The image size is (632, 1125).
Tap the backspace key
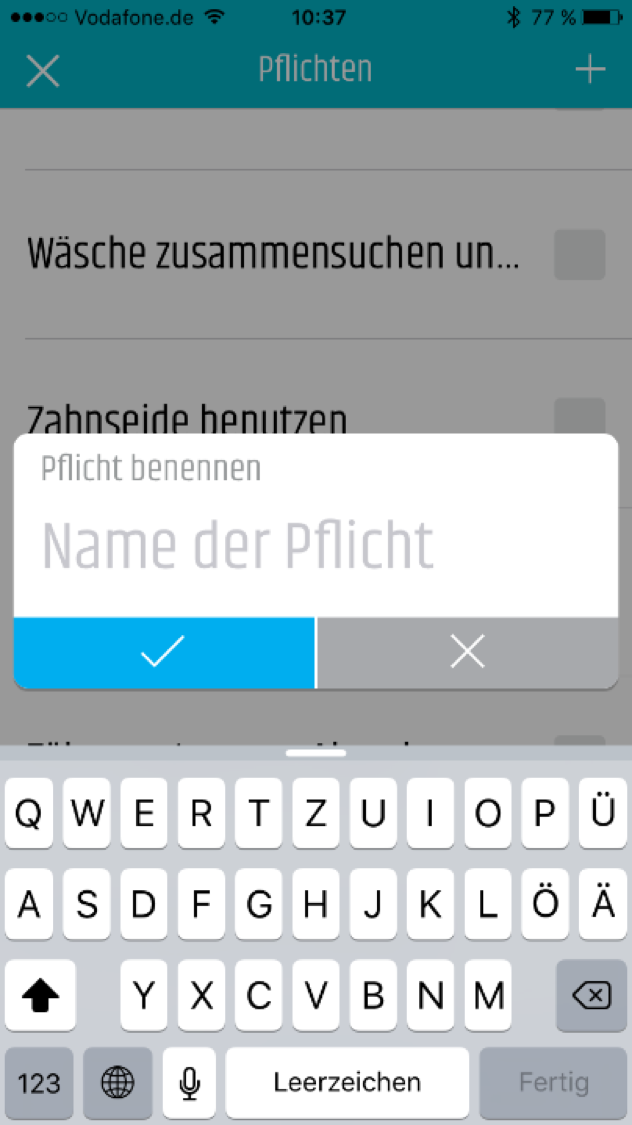(x=592, y=995)
